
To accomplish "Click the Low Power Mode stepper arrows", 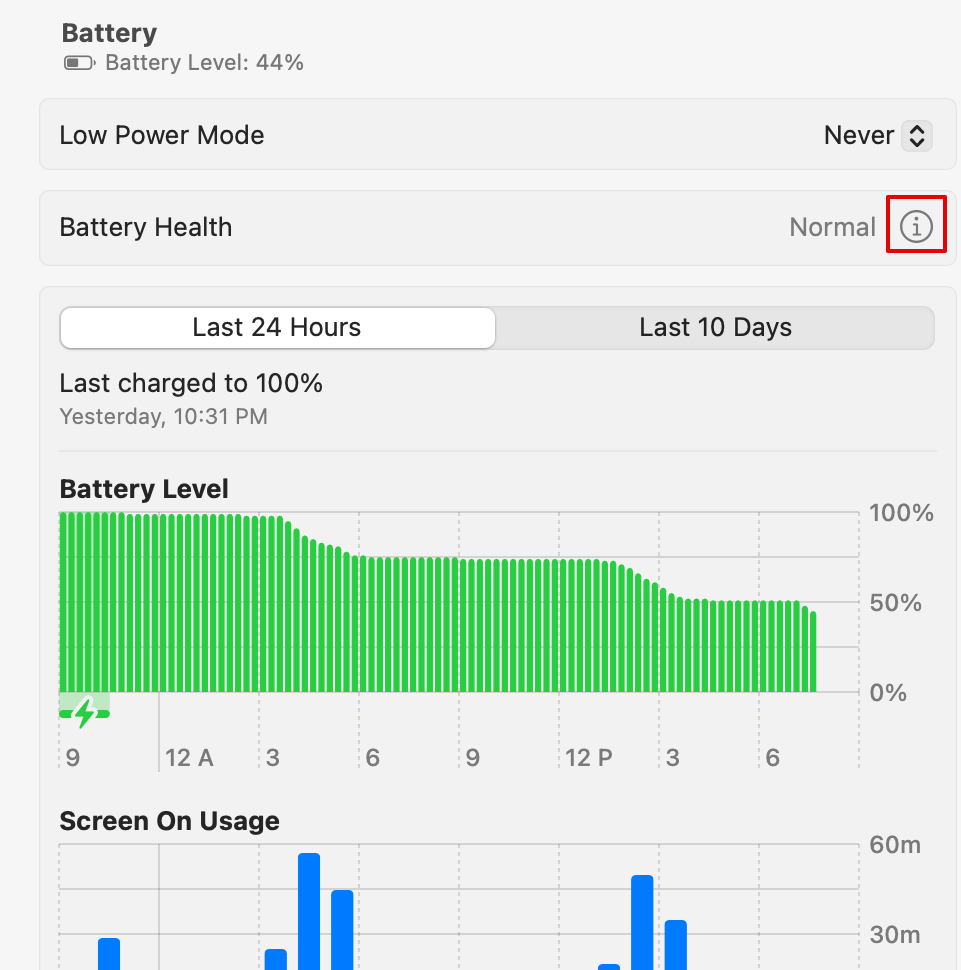I will (918, 135).
